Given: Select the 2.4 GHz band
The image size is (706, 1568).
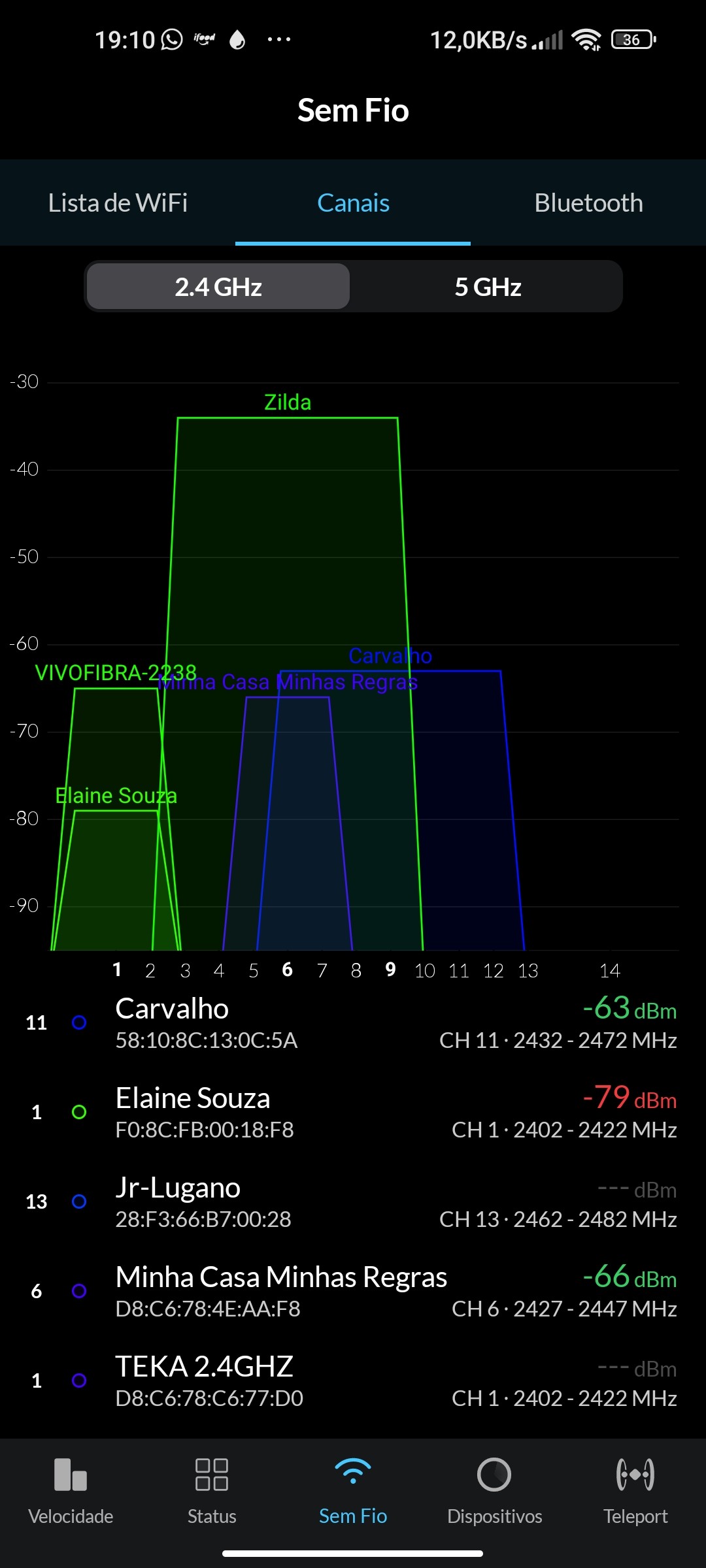Looking at the screenshot, I should coord(218,287).
